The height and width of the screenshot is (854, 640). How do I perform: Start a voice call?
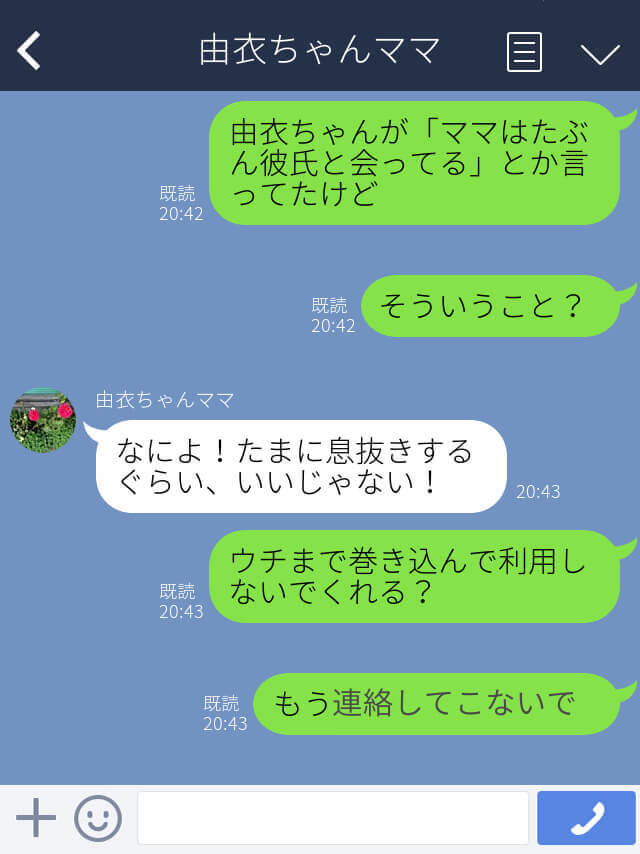[586, 818]
